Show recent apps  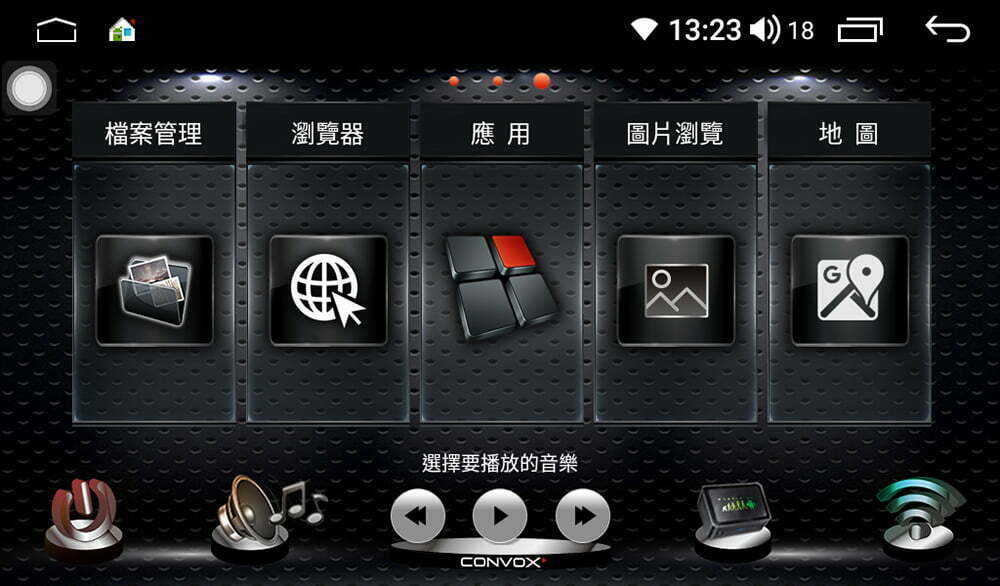[x=860, y=31]
